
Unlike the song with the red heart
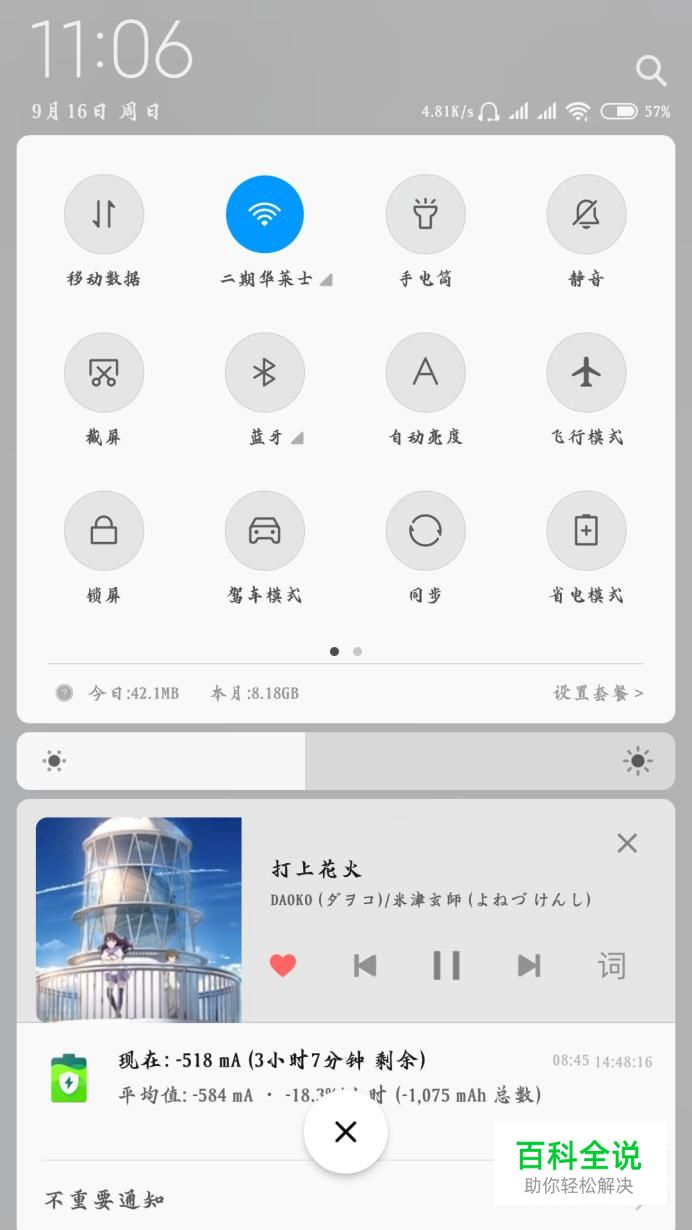point(283,965)
